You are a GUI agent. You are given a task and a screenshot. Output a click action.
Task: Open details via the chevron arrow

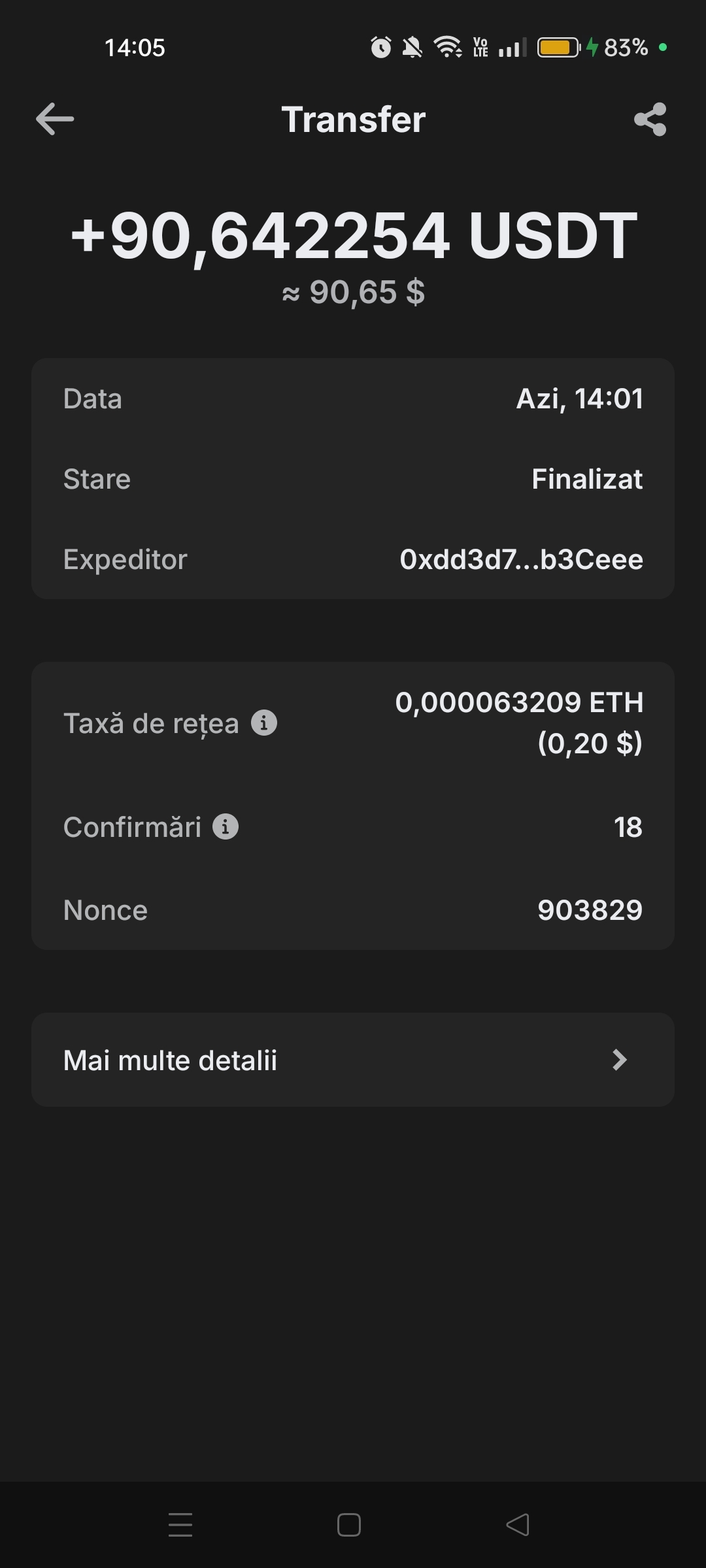(620, 1060)
